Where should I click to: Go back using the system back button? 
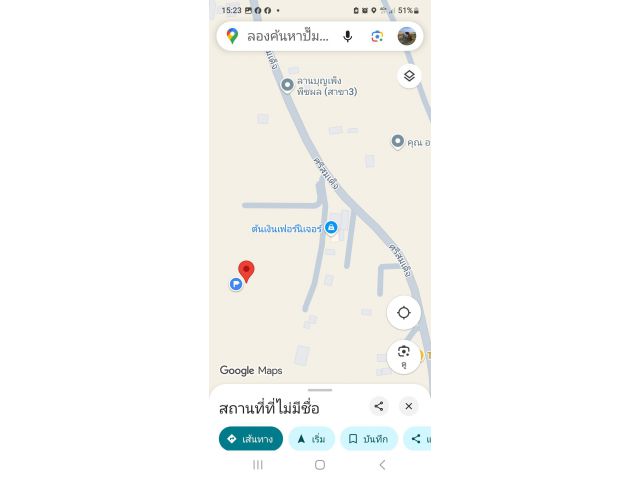tap(381, 465)
